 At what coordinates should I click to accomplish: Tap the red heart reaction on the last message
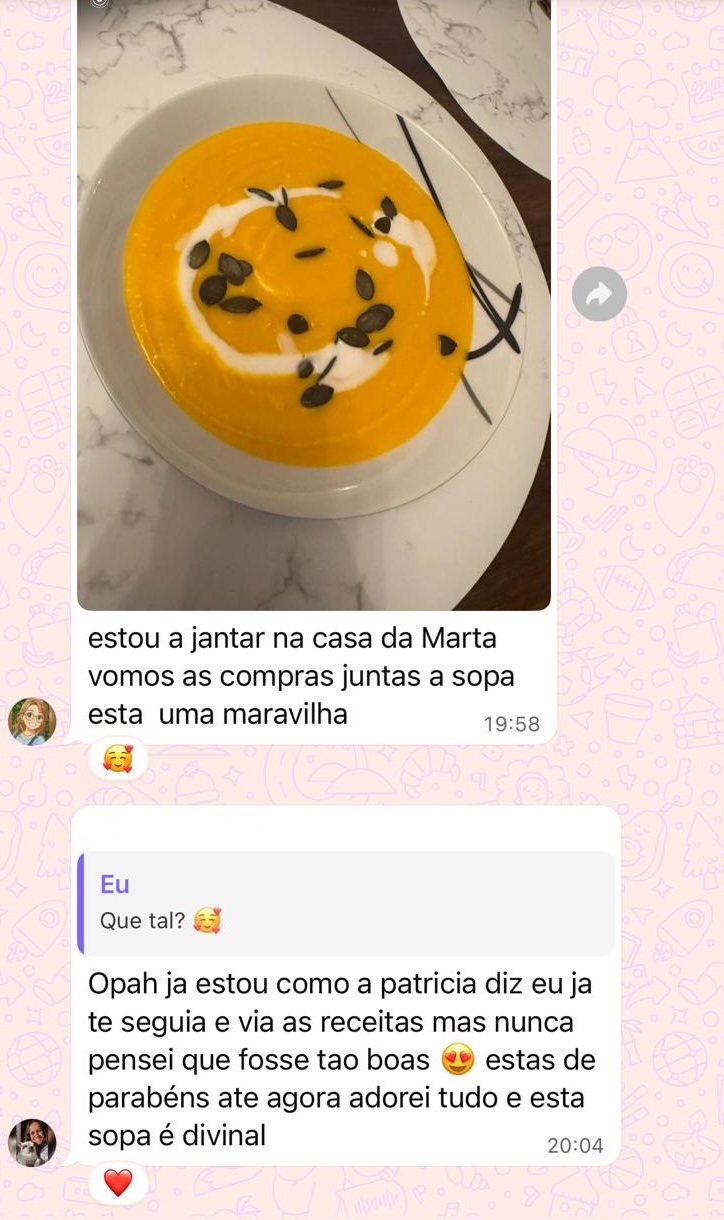point(118,1183)
